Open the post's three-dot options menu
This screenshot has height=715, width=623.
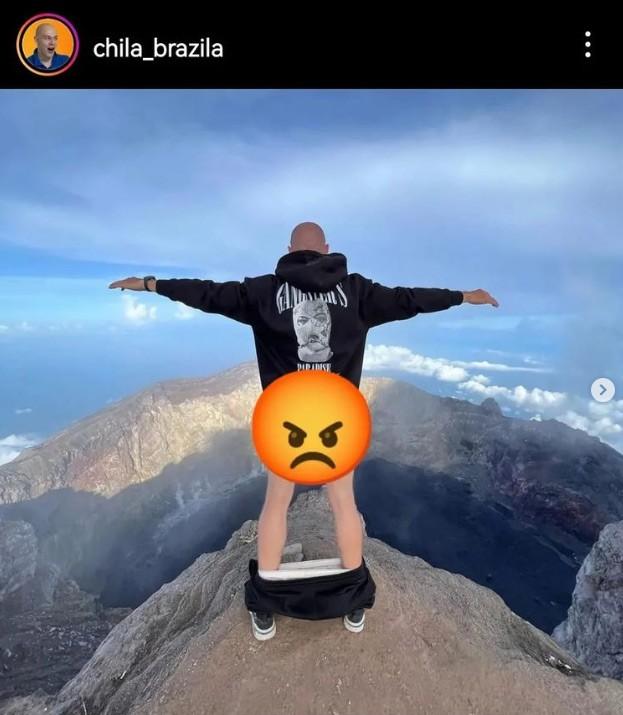point(587,45)
